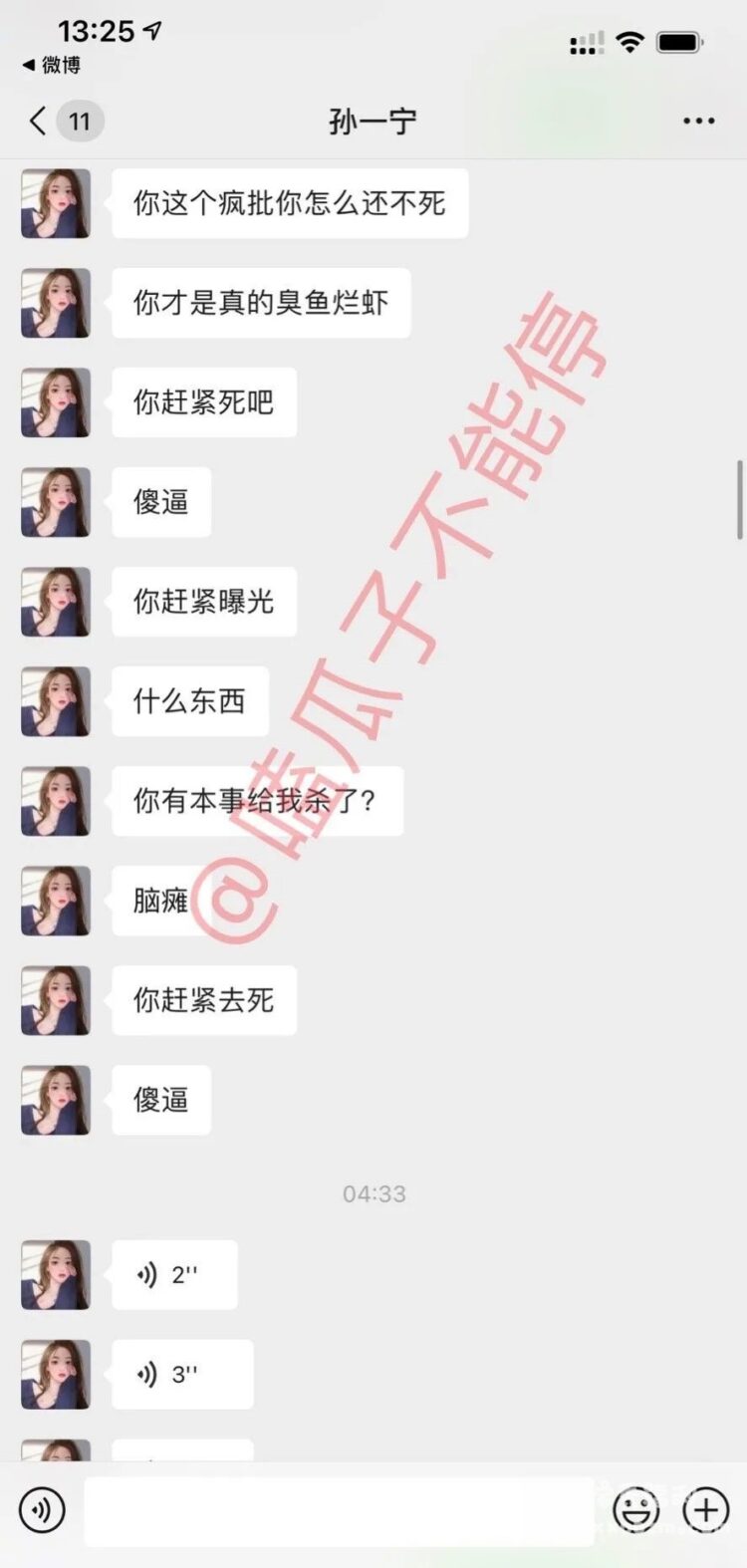Tap the message text field
Image resolution: width=747 pixels, height=1568 pixels.
tap(339, 1510)
